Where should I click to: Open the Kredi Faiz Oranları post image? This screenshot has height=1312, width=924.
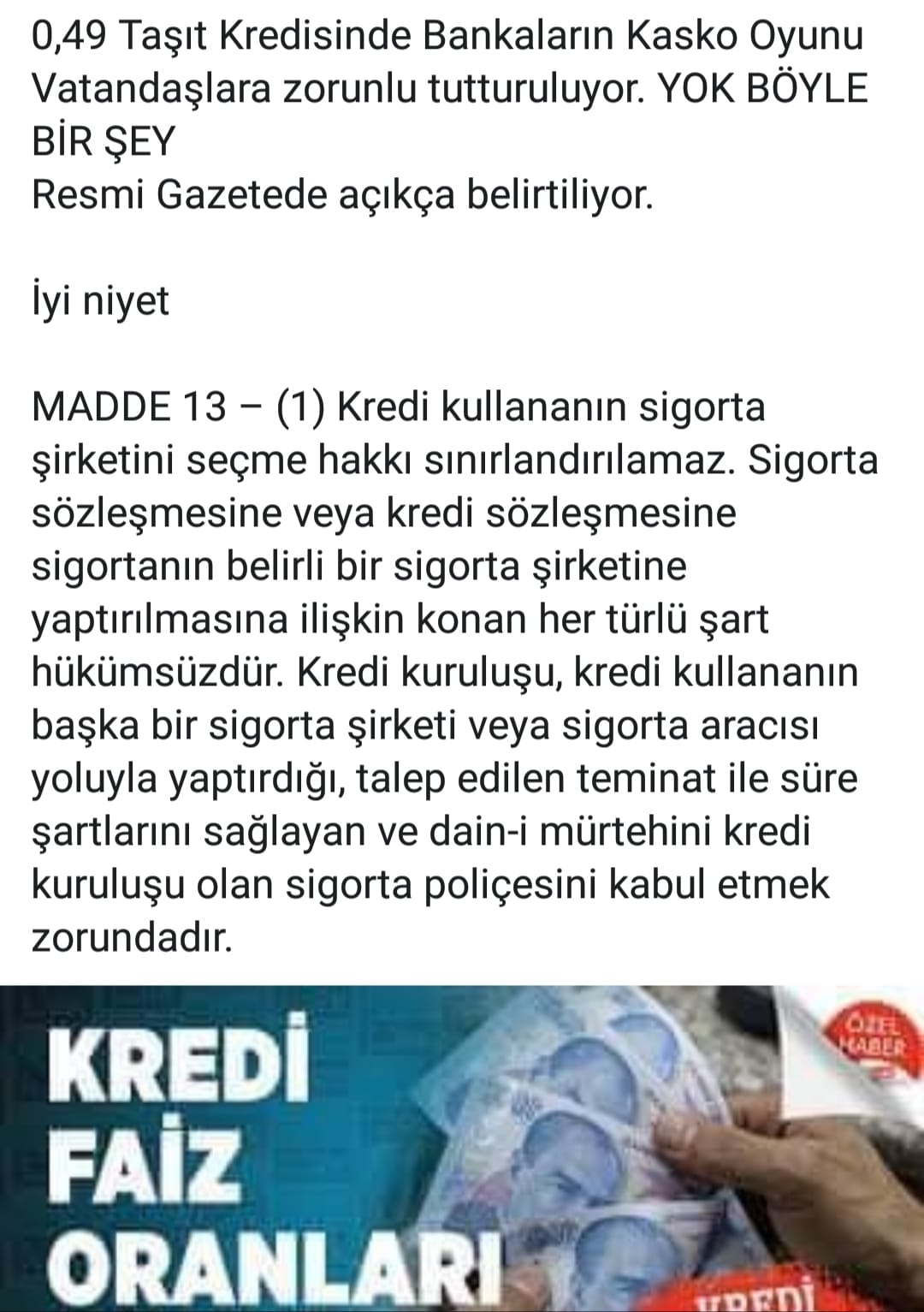pyautogui.click(x=462, y=1148)
